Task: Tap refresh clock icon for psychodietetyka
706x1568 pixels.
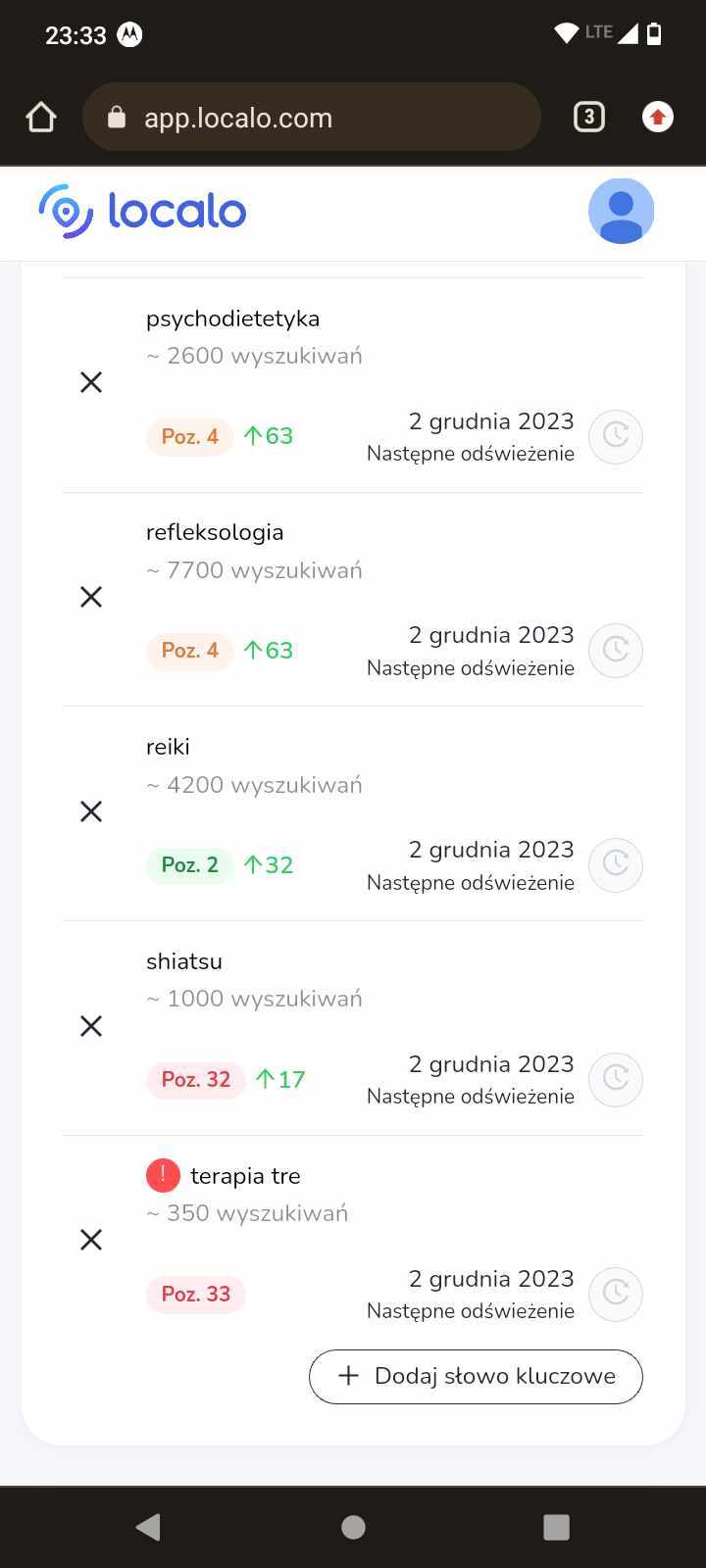Action: tap(616, 435)
